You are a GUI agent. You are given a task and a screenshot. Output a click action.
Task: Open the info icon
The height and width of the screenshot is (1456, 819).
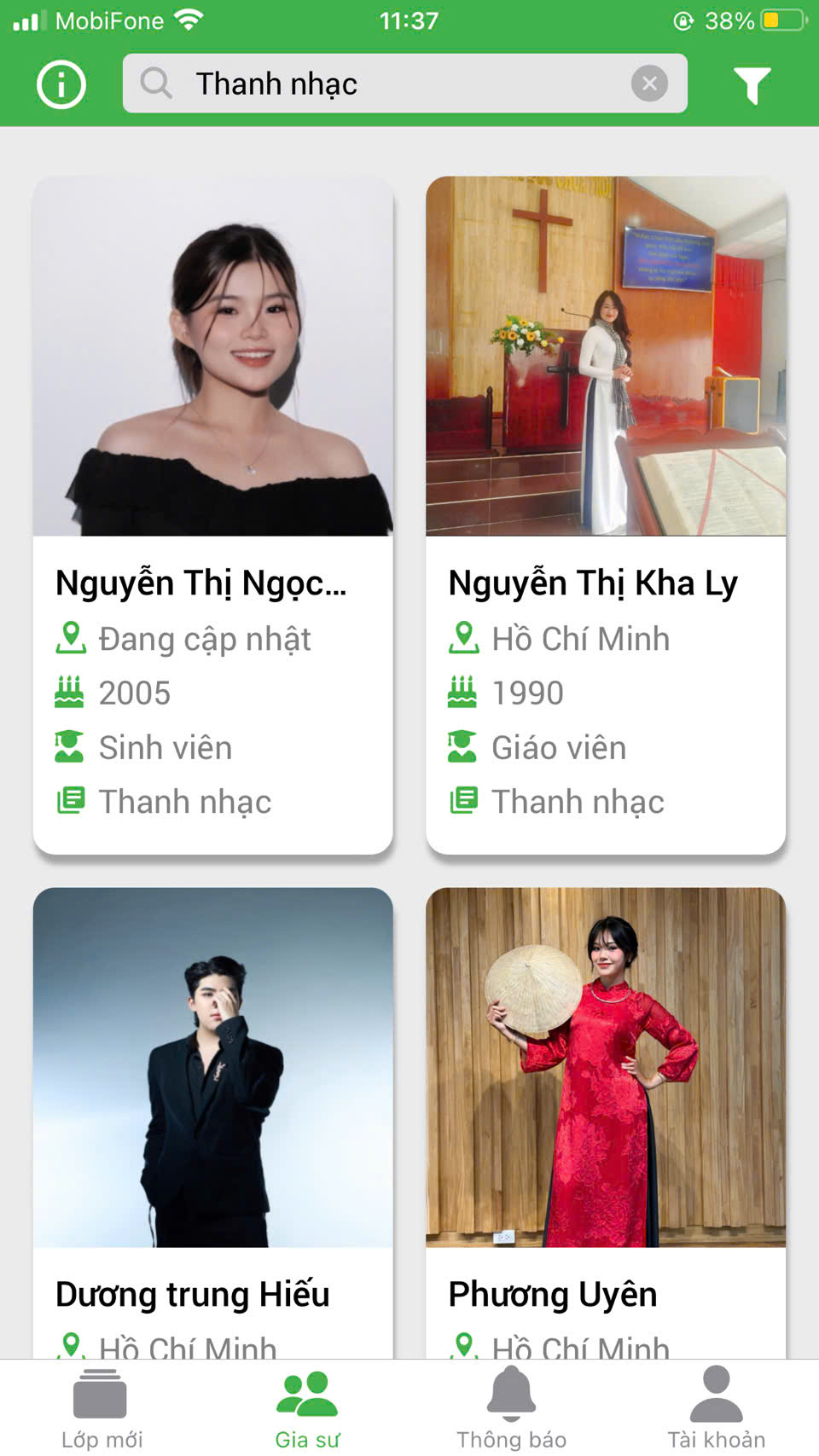click(61, 84)
